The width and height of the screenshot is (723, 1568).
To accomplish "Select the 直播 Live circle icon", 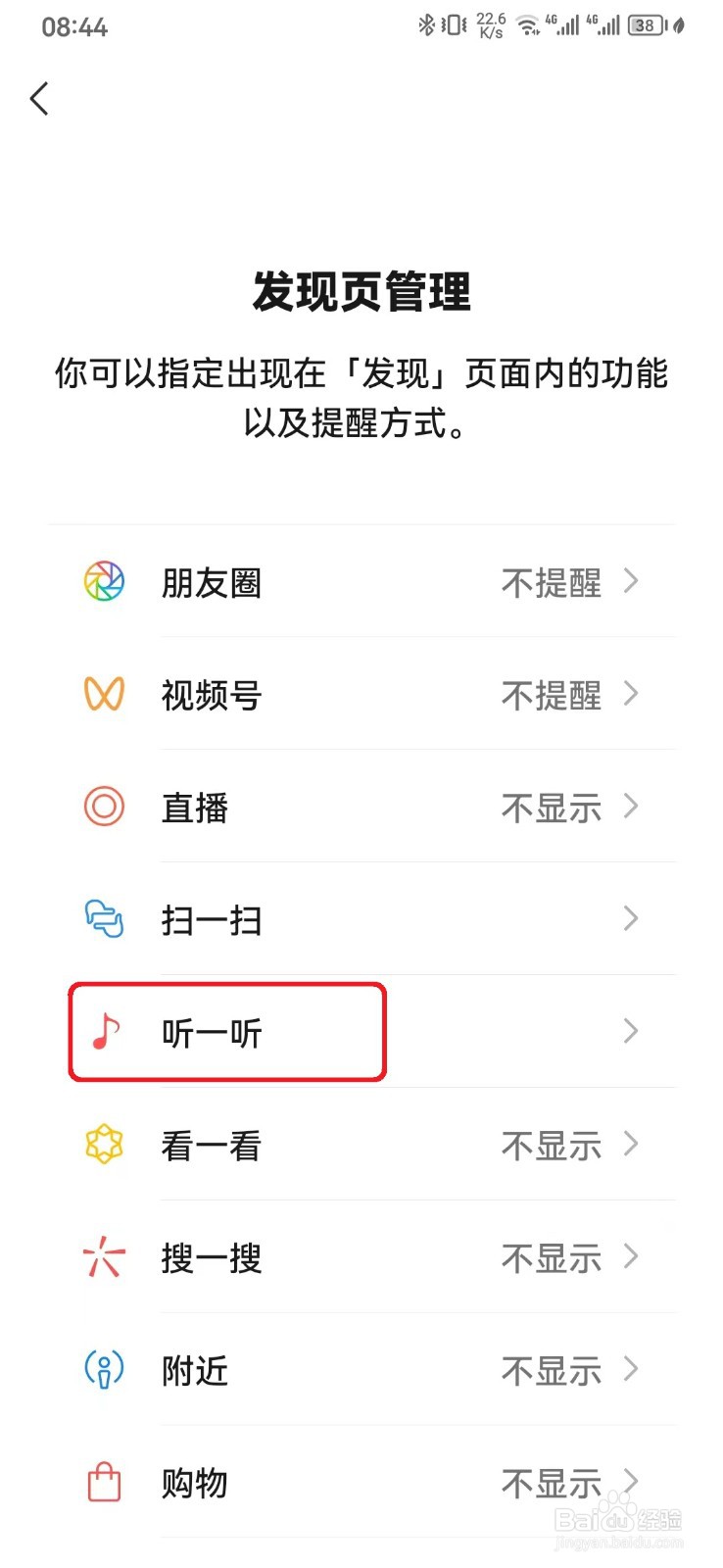I will click(103, 807).
